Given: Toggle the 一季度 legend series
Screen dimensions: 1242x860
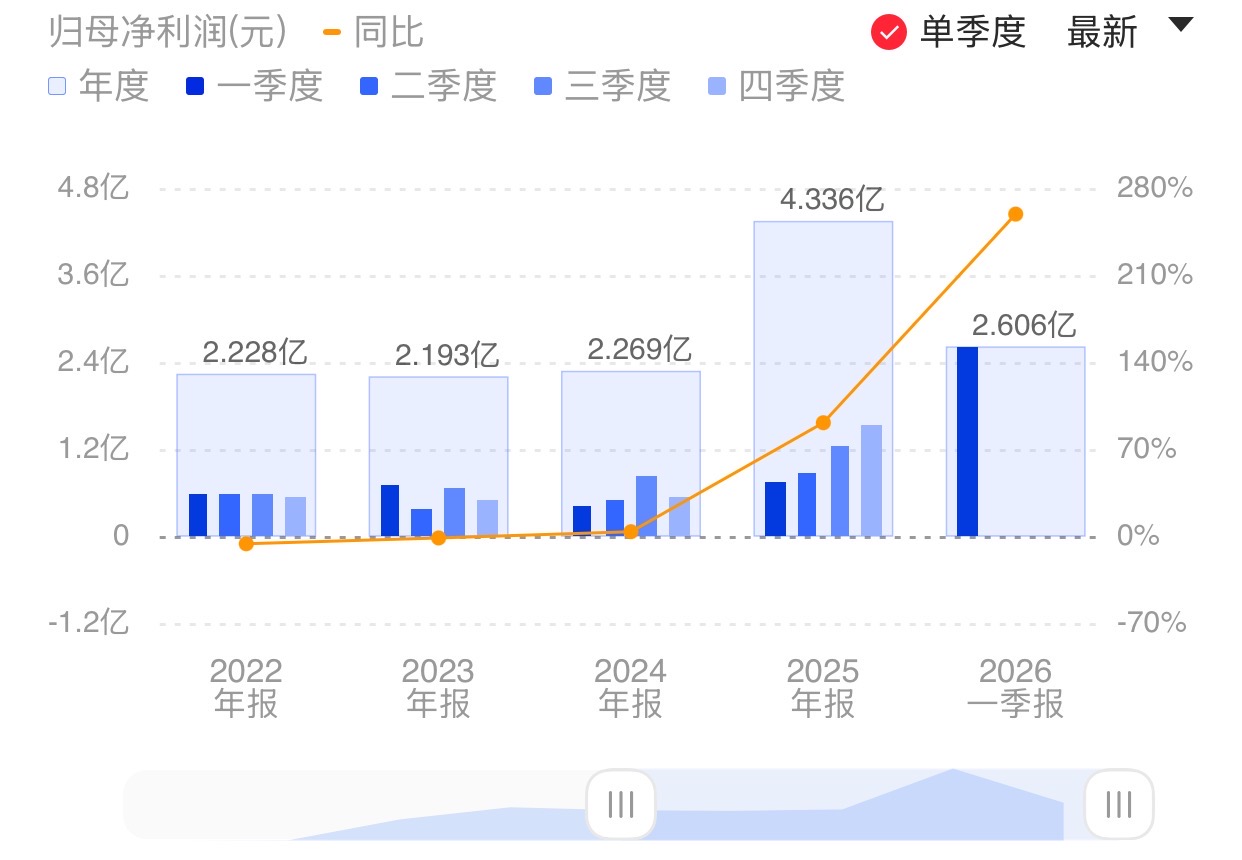Looking at the screenshot, I should (255, 86).
